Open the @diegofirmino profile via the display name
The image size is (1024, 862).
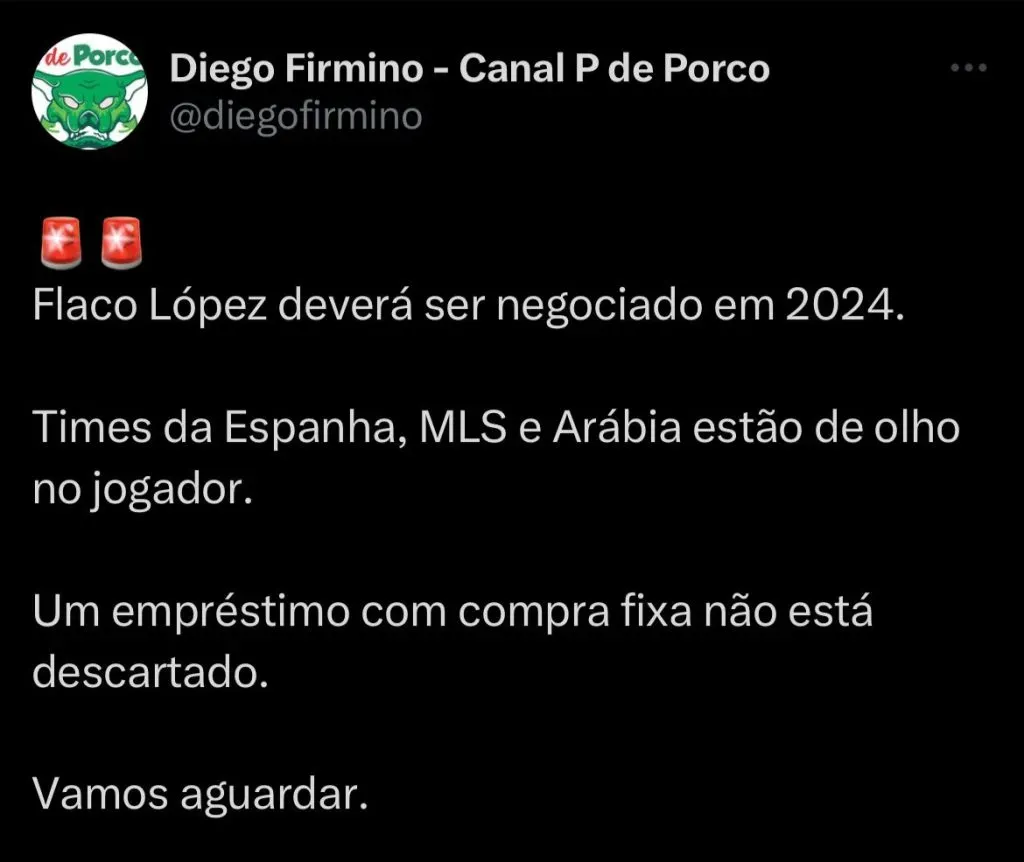point(470,69)
